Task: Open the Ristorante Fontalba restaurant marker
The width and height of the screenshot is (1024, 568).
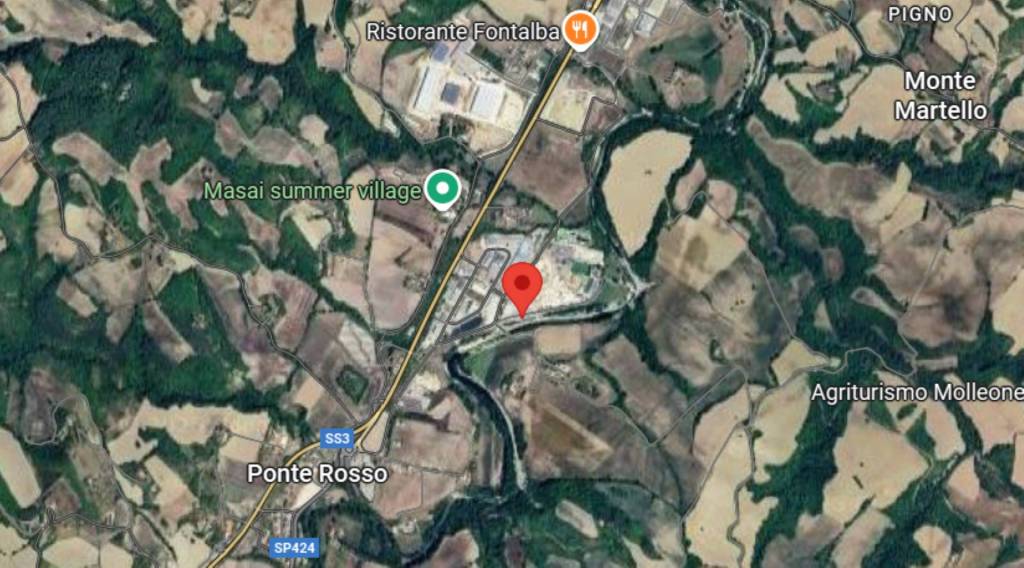Action: 579,30
